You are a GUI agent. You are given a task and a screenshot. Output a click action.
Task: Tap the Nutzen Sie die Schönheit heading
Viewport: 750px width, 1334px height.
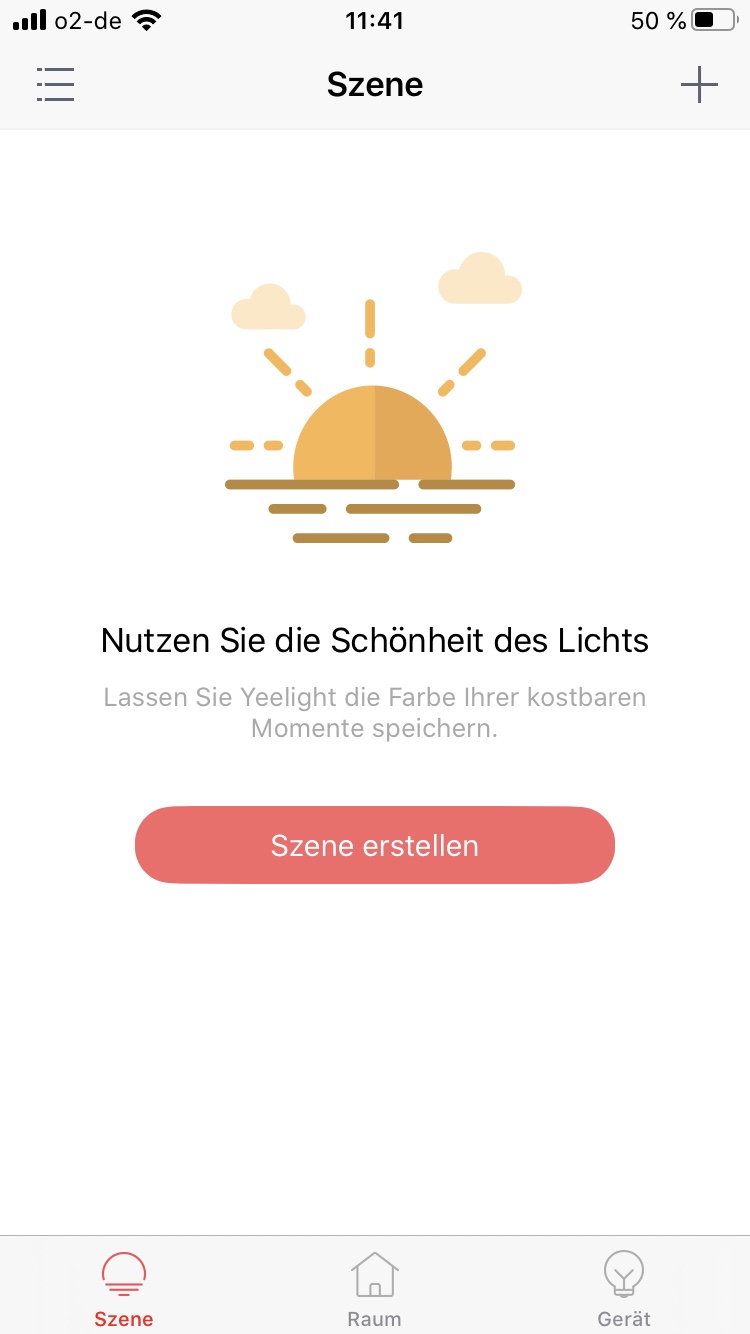[x=375, y=640]
